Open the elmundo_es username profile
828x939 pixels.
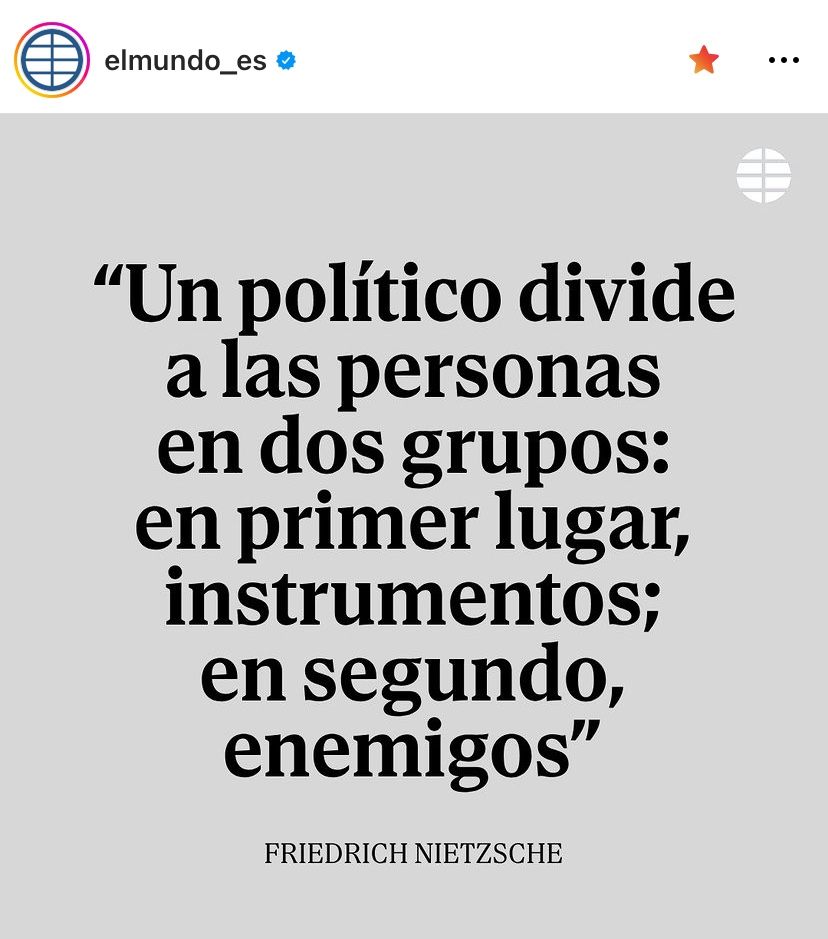coord(185,61)
